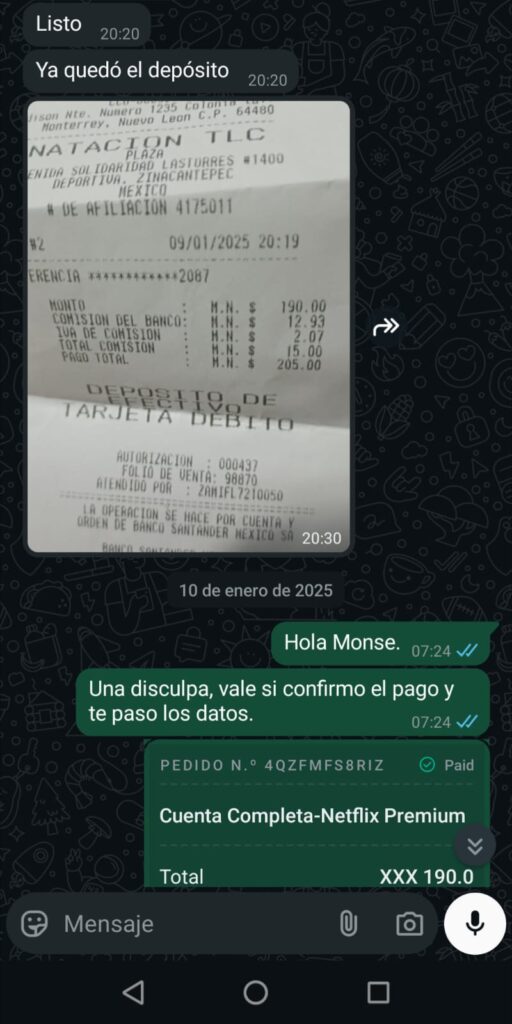Go to the home screen
512x1024 pixels.
[x=256, y=993]
